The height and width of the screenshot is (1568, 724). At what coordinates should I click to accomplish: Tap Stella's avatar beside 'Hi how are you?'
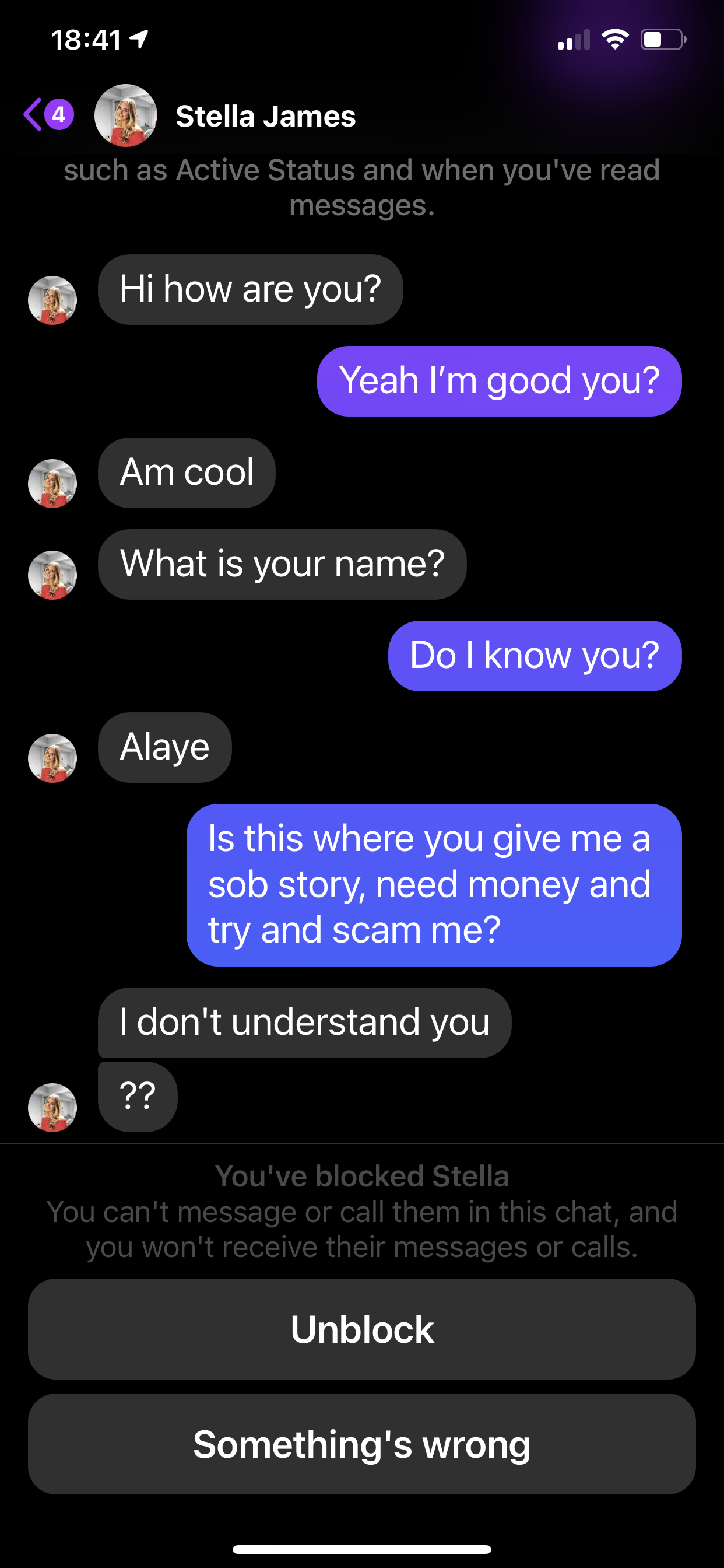52,300
